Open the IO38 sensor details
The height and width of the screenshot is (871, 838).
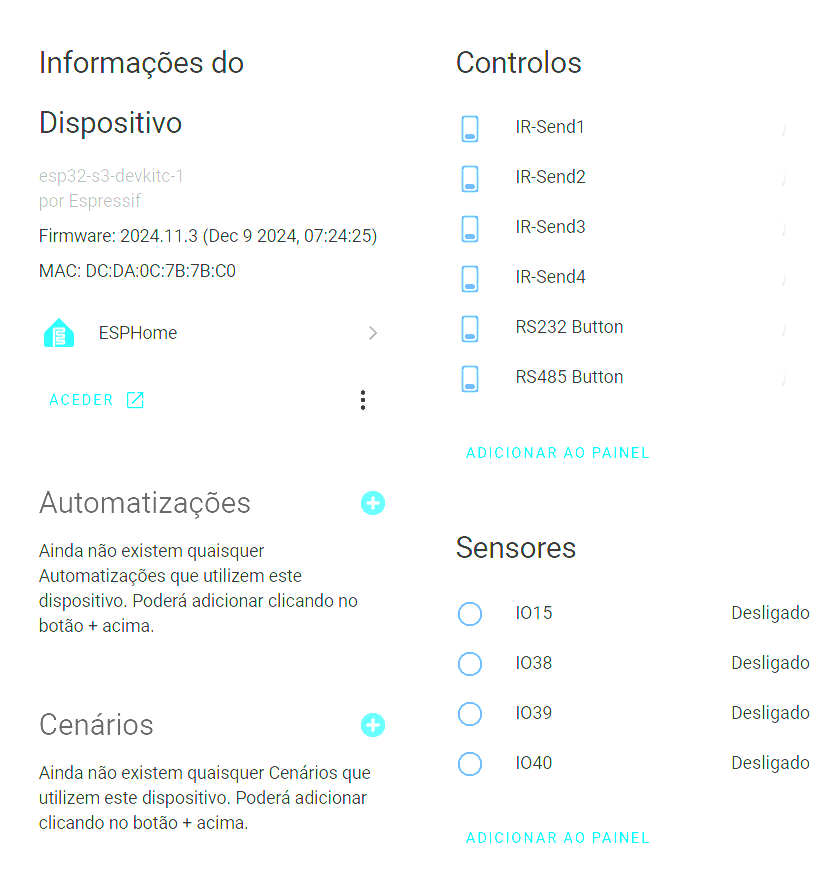(633, 663)
